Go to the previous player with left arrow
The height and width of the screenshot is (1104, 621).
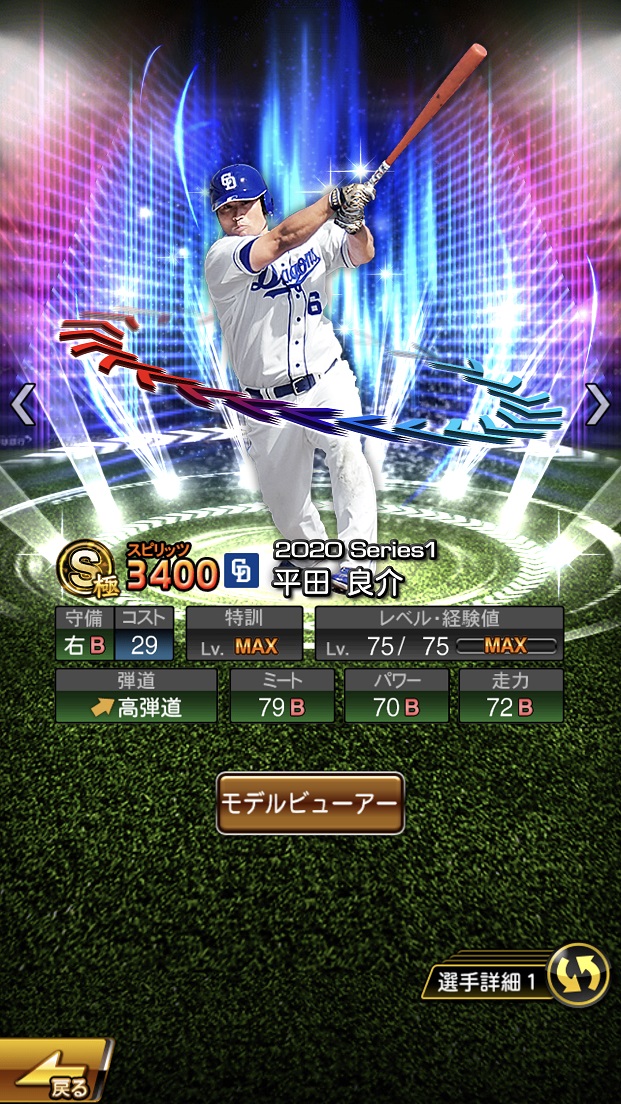click(22, 404)
